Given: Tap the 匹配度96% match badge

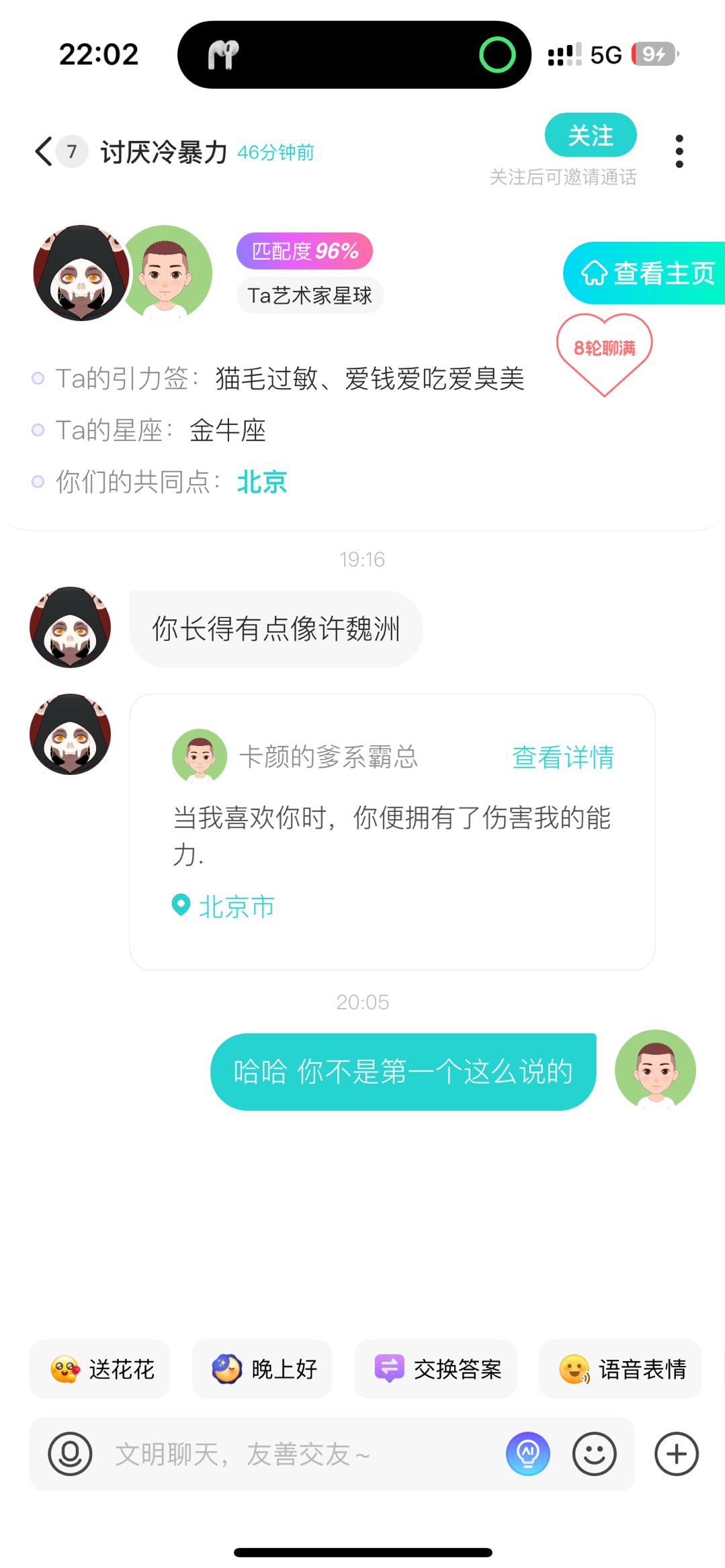Looking at the screenshot, I should coord(304,251).
